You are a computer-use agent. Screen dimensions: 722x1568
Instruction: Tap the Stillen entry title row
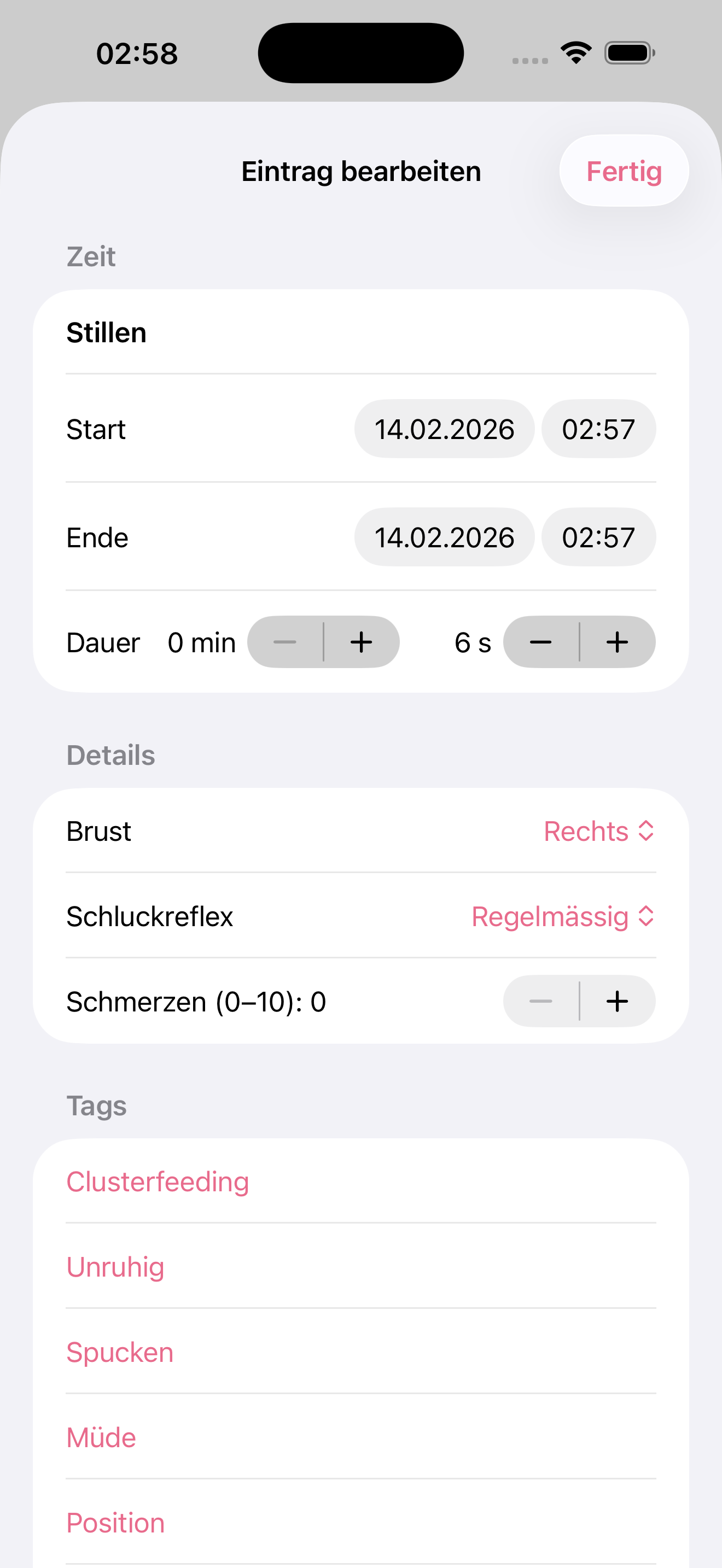click(x=107, y=332)
